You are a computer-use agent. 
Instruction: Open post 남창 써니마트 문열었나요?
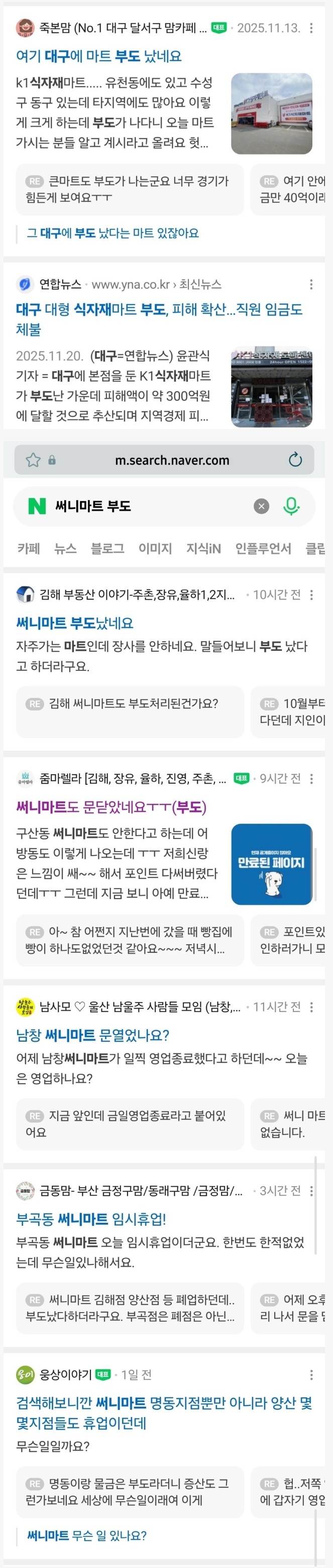point(92,1035)
